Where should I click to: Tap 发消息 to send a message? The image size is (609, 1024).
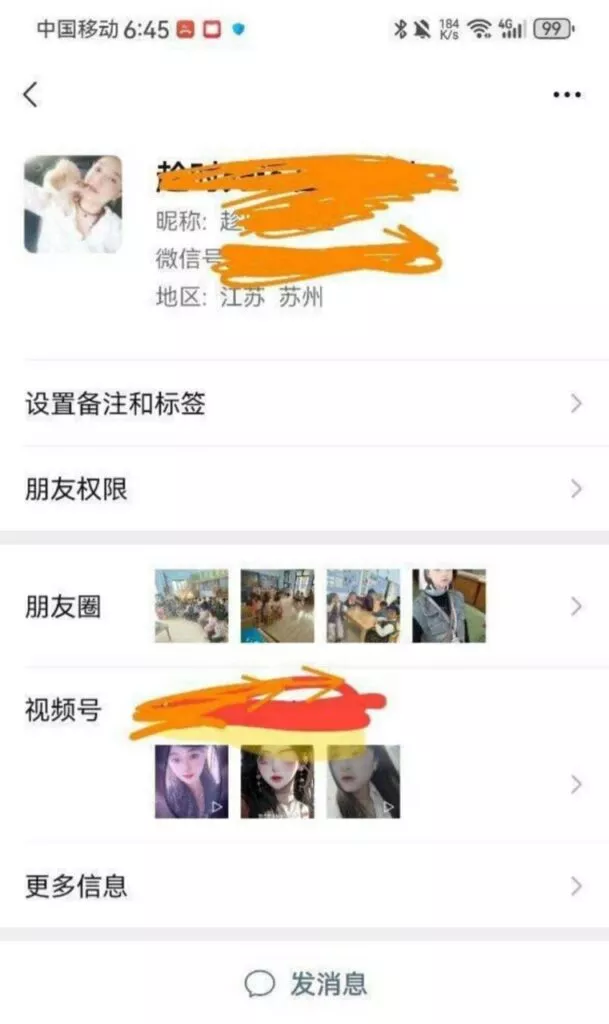coord(306,983)
